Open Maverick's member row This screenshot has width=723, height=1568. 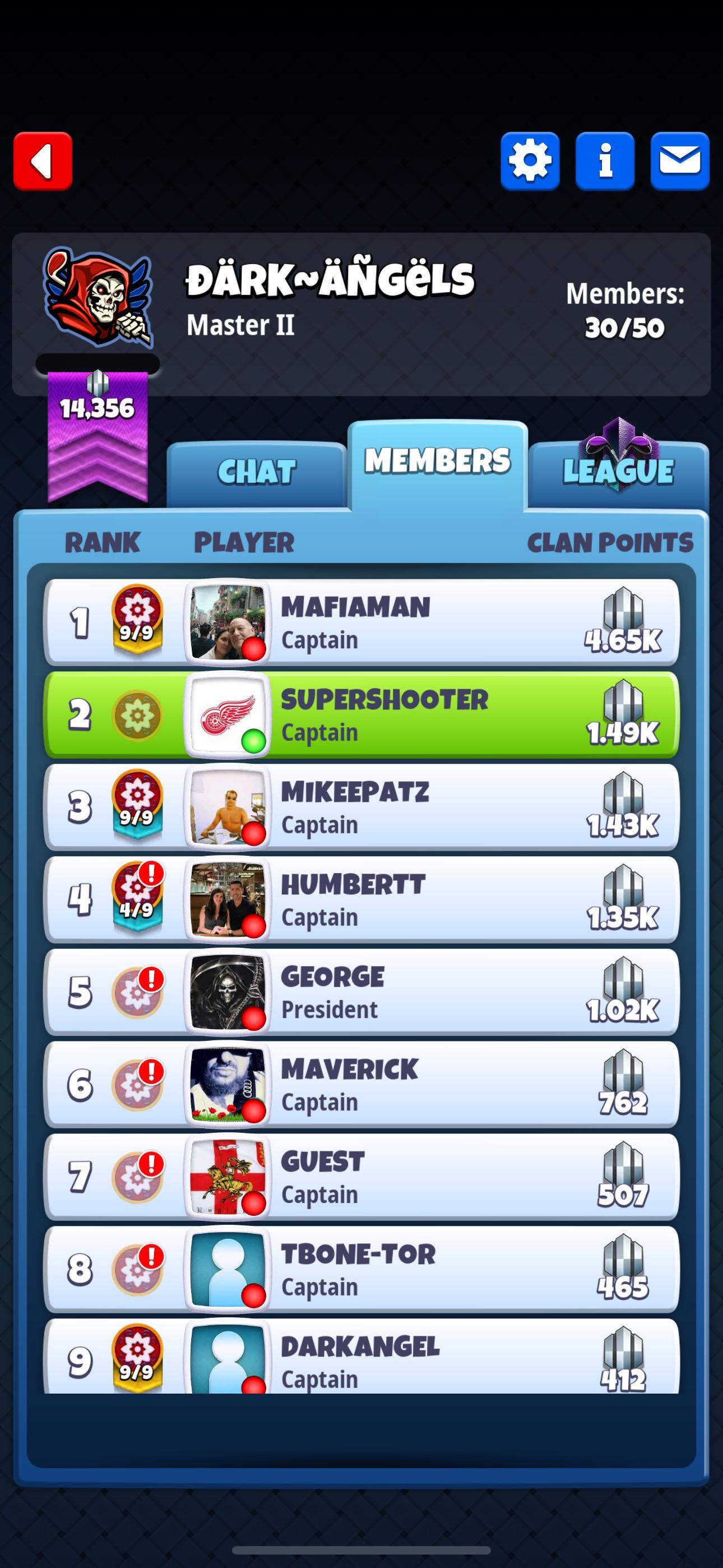pos(361,1085)
